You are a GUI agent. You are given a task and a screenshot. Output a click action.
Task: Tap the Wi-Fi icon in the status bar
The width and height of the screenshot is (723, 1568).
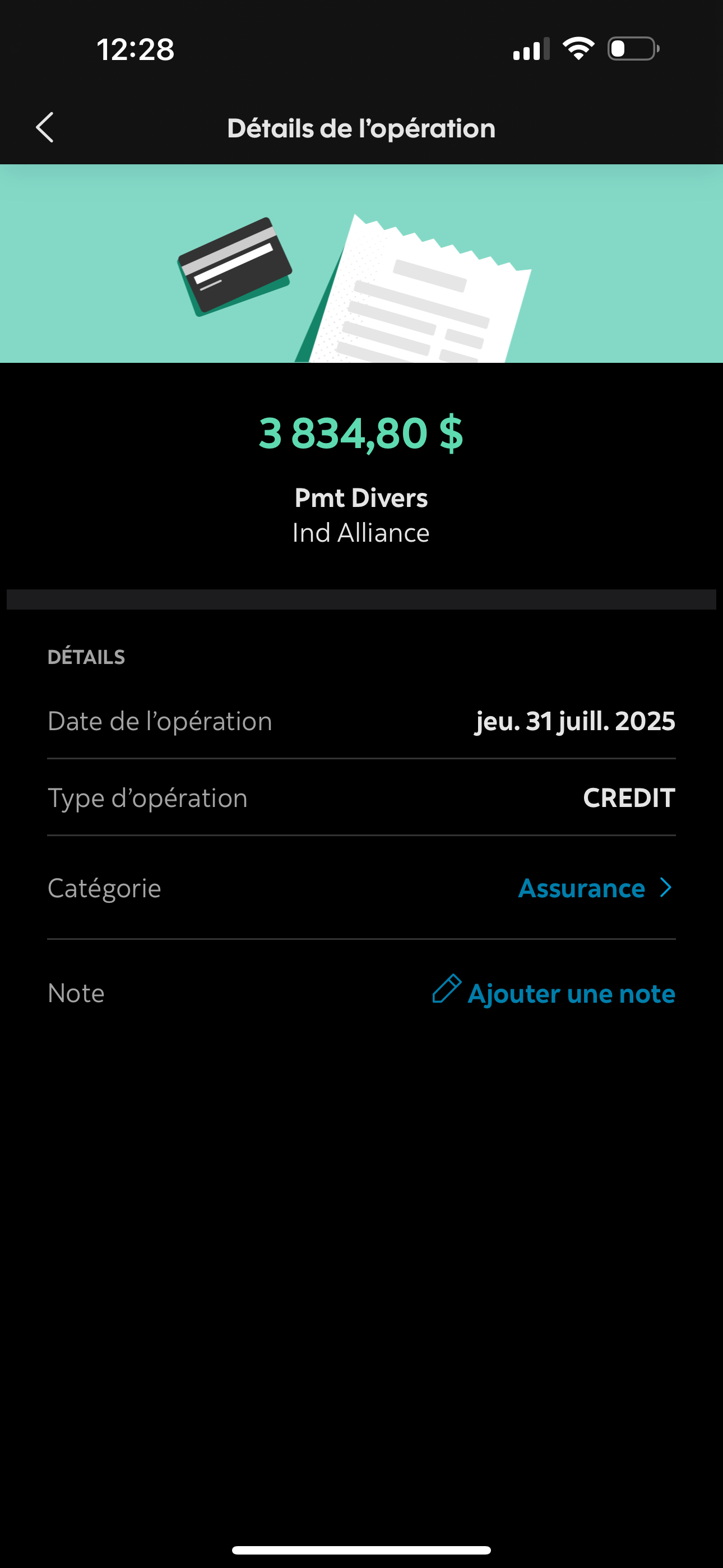(577, 50)
